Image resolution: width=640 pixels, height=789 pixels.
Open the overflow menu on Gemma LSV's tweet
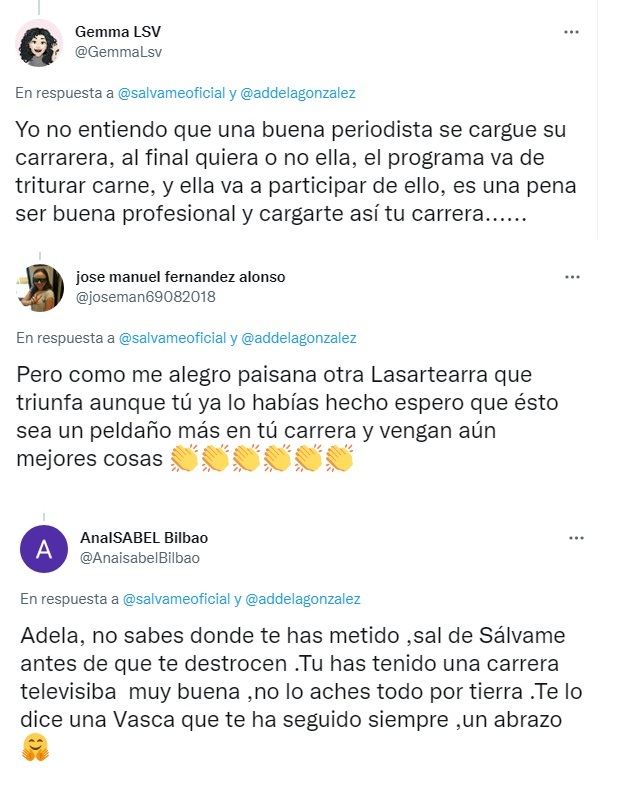(x=571, y=32)
